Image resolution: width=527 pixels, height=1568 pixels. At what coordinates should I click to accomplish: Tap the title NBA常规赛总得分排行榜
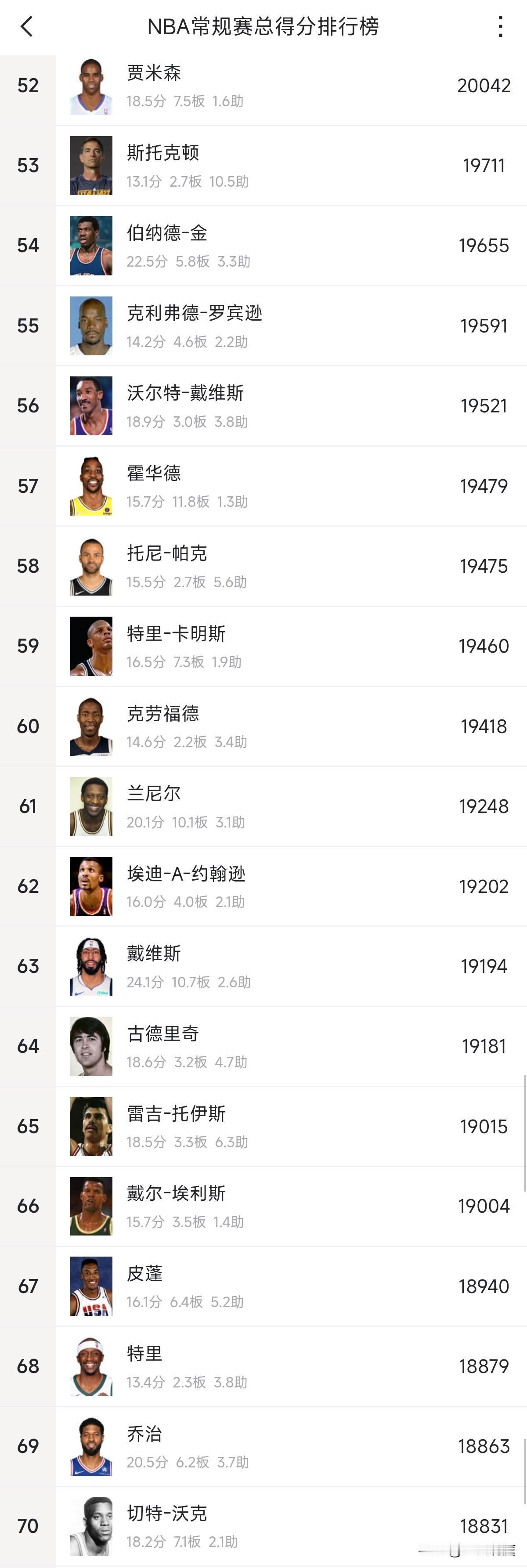263,27
